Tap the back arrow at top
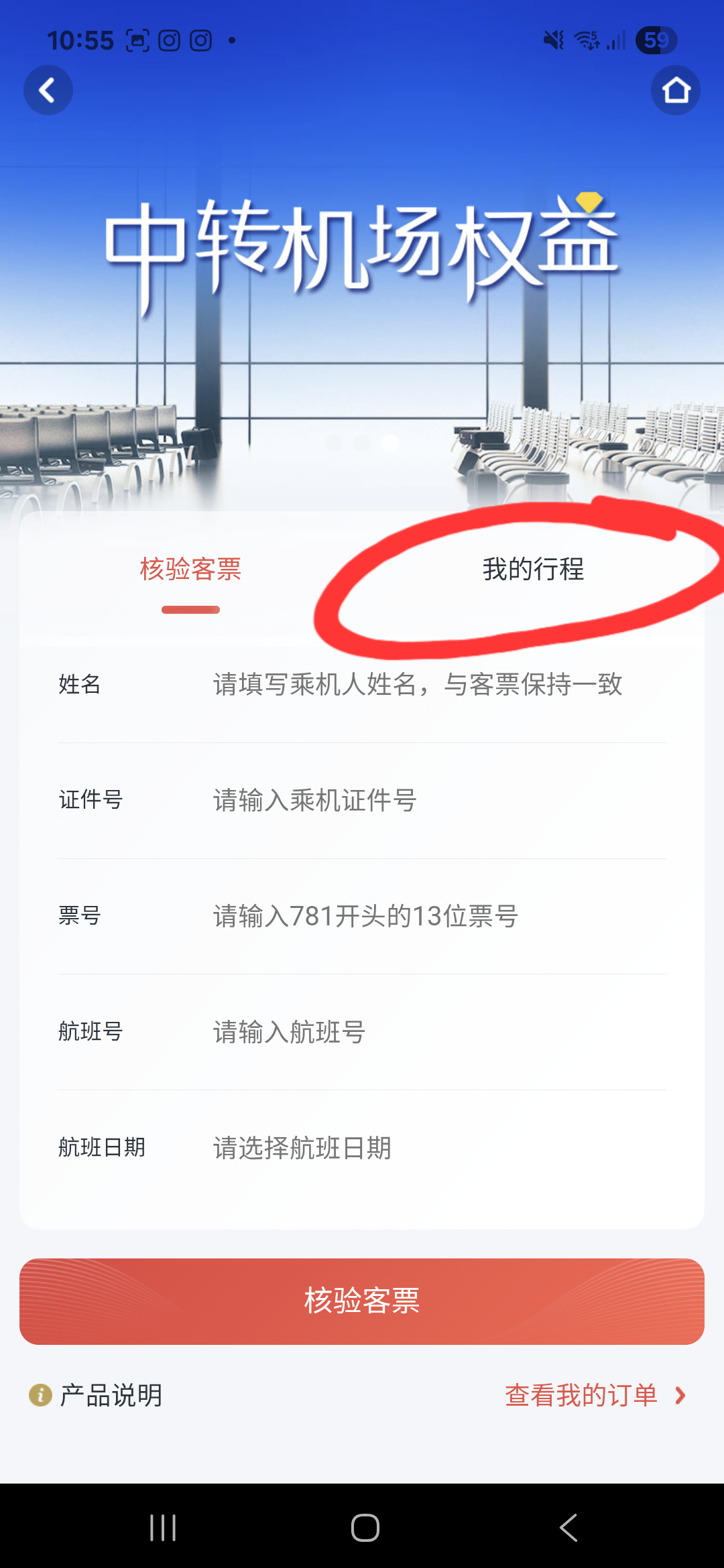 (x=48, y=90)
